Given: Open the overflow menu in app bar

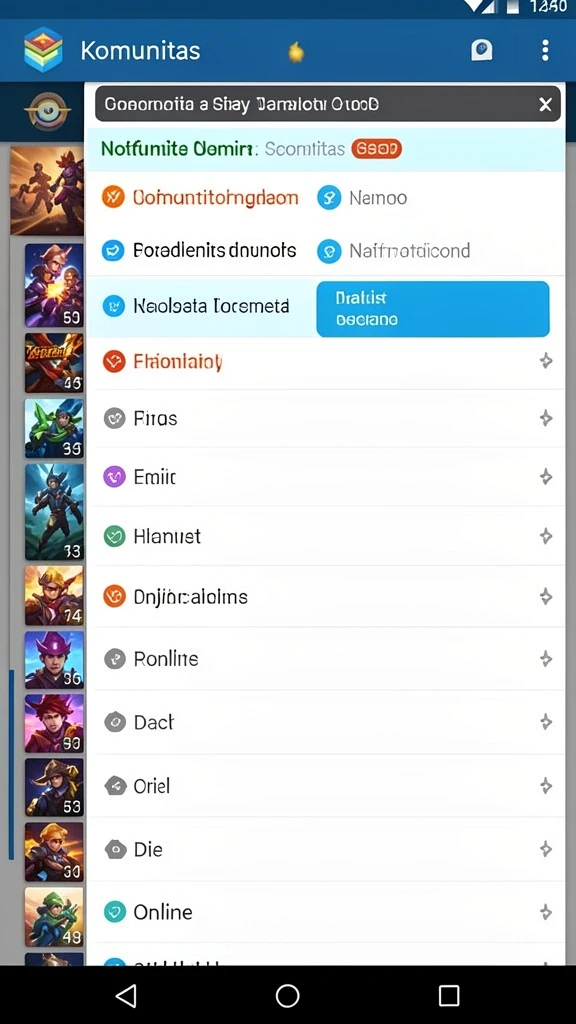Looking at the screenshot, I should (x=545, y=50).
